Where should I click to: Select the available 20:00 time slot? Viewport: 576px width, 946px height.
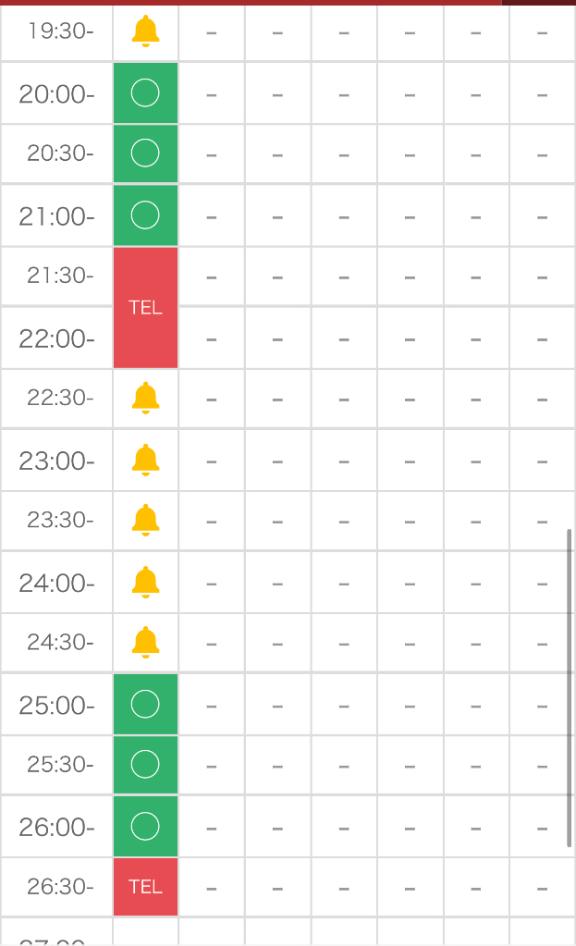(145, 93)
